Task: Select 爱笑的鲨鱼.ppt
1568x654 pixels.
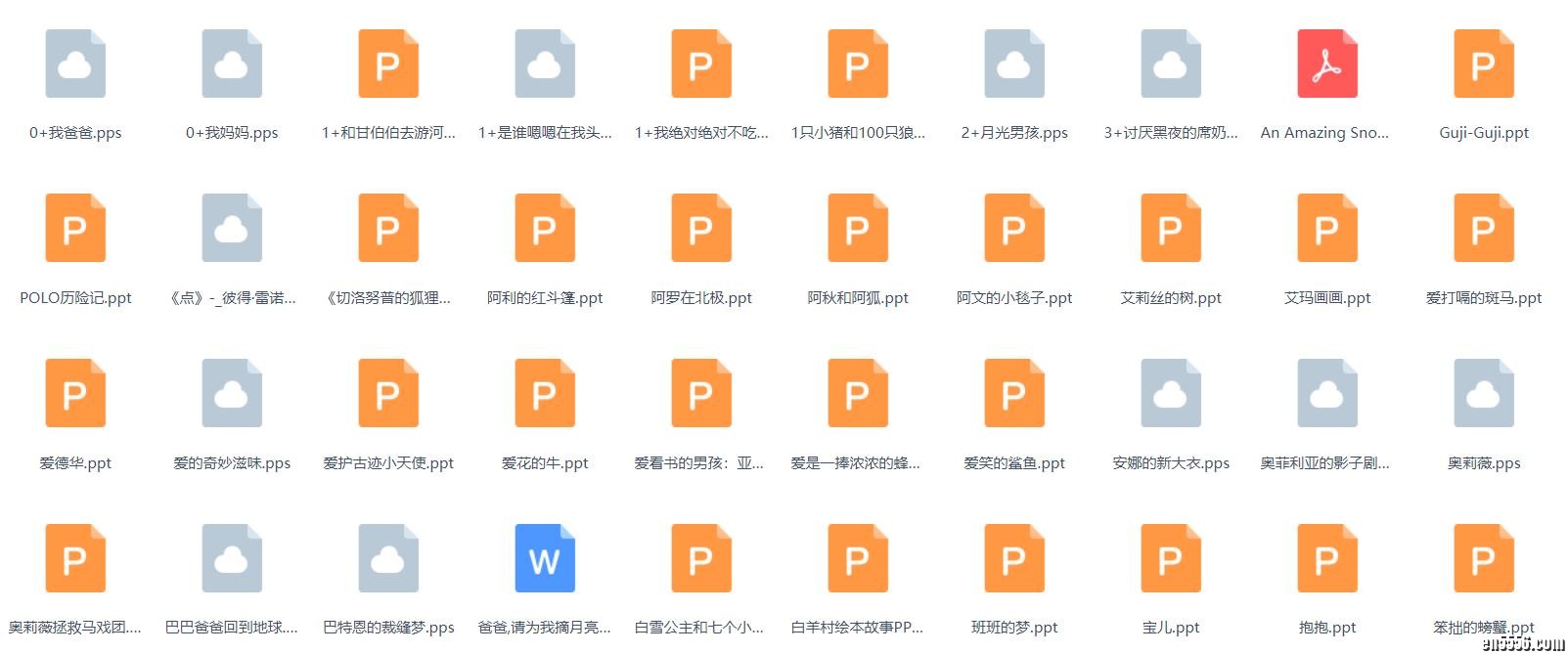Action: coord(1014,394)
